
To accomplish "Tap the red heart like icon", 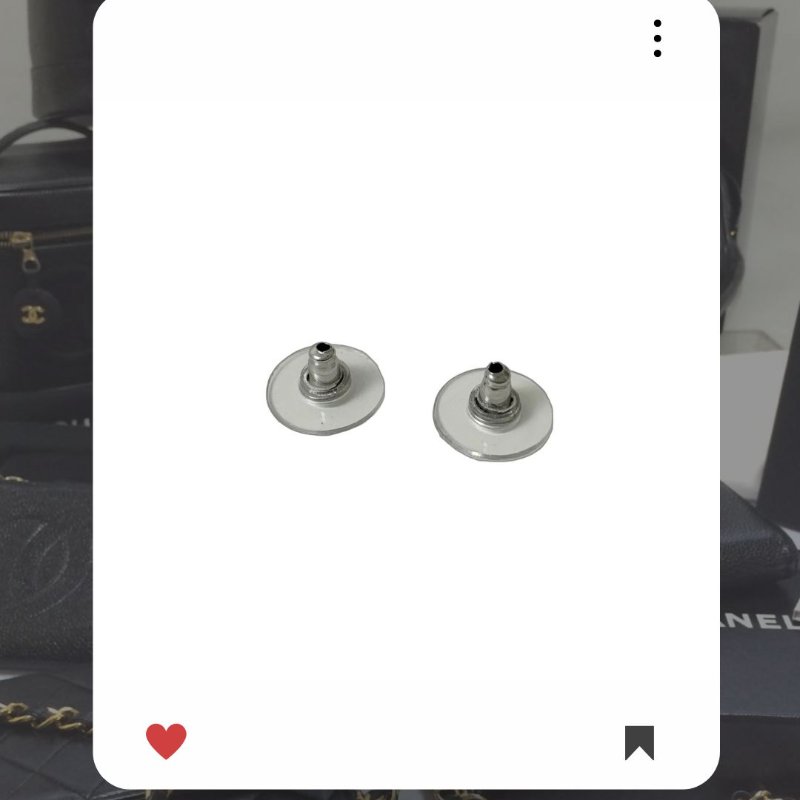I will click(166, 741).
